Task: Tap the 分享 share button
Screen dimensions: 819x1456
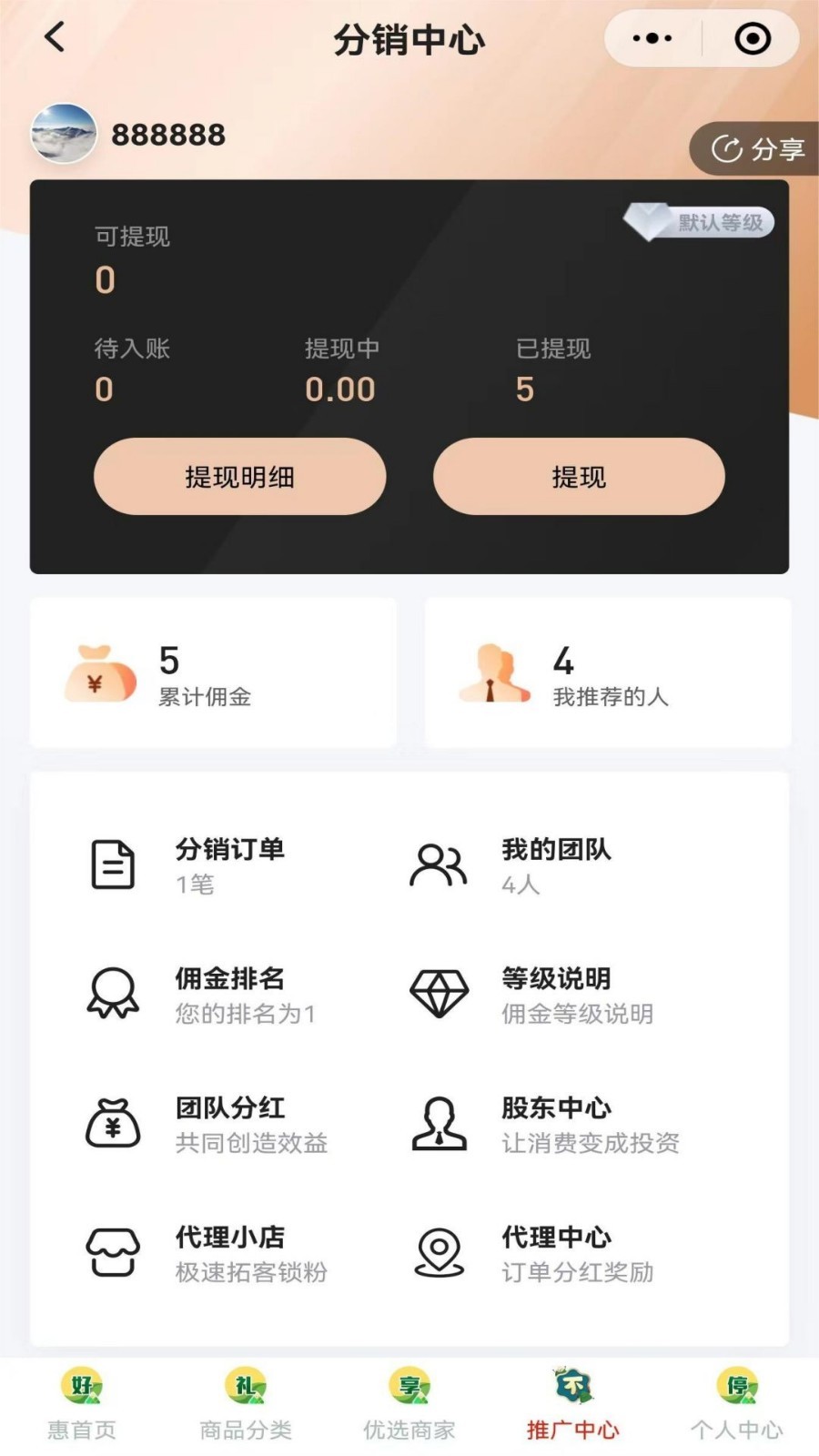Action: click(757, 148)
